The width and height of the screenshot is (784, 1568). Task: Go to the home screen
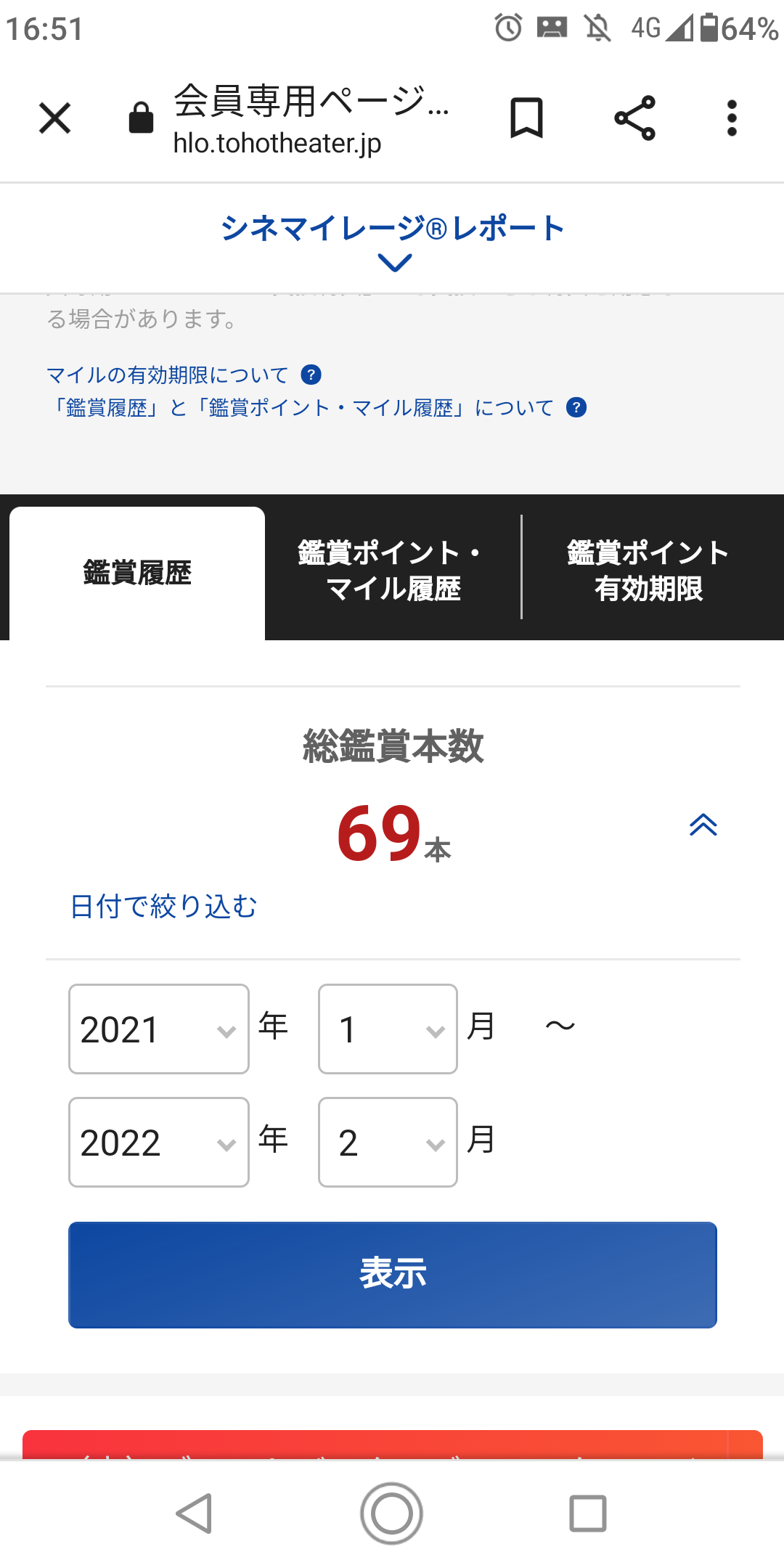(392, 1514)
